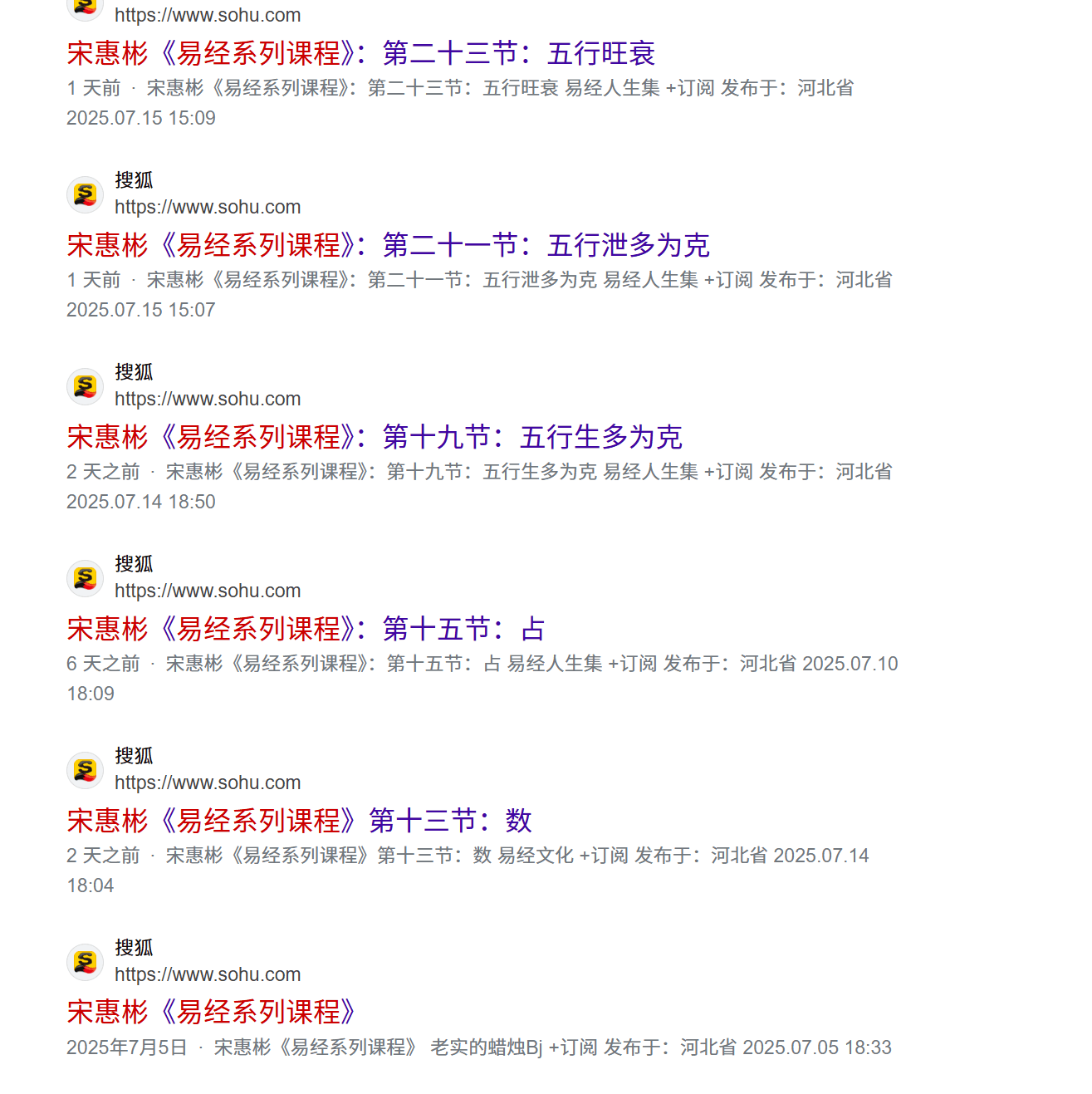The height and width of the screenshot is (1094, 1092).
Task: Open the last result 宋惠彬《易经系列课程》
Action: pyautogui.click(x=211, y=1013)
